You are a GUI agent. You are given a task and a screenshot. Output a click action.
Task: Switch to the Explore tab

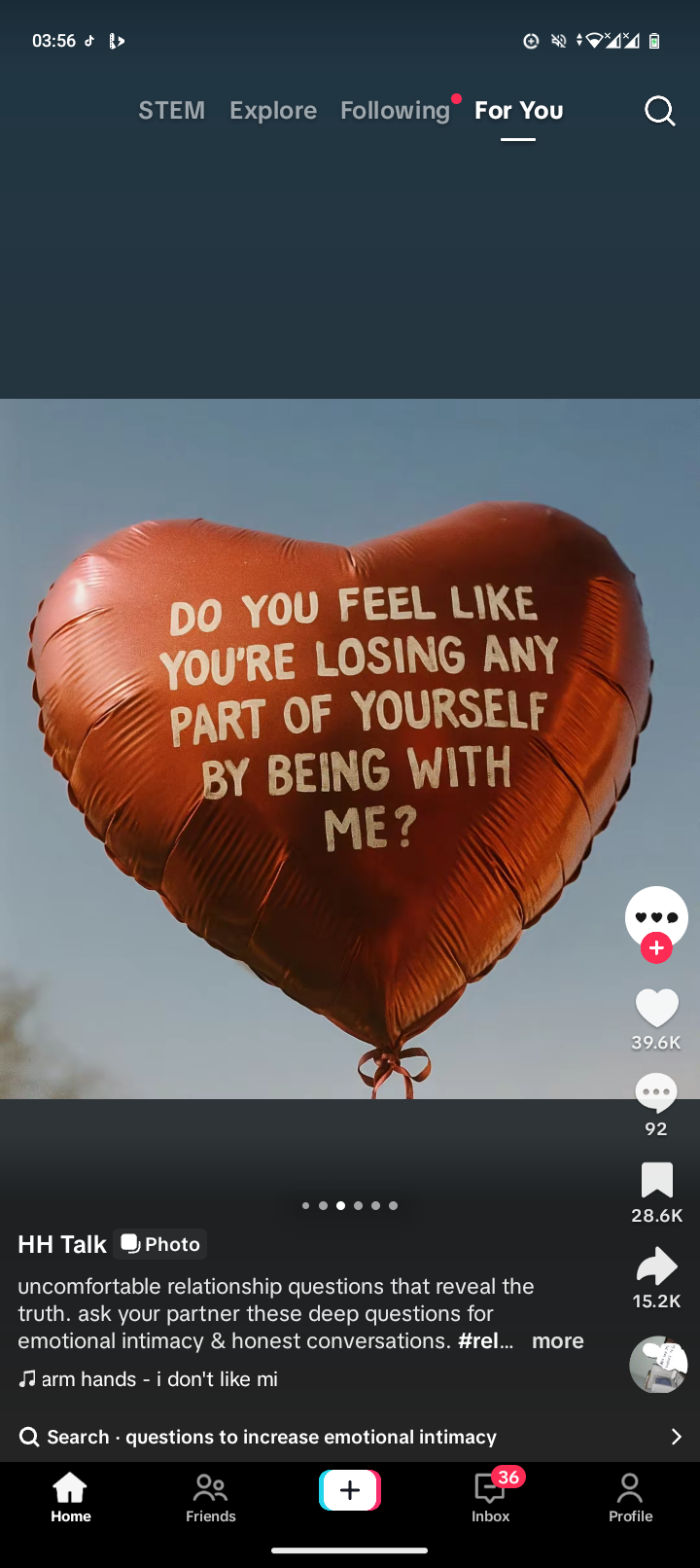pyautogui.click(x=273, y=111)
